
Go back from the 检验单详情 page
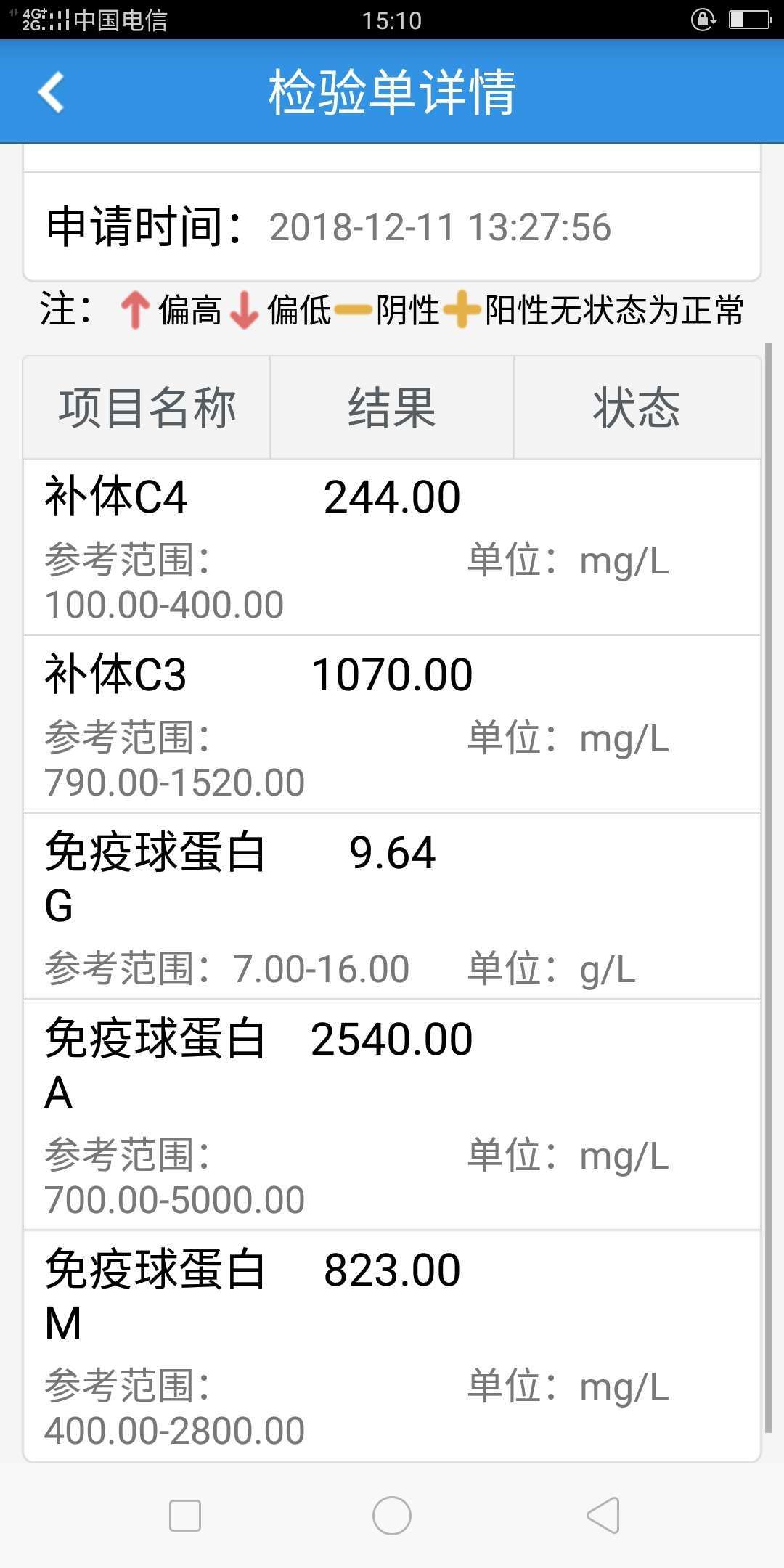(x=52, y=92)
